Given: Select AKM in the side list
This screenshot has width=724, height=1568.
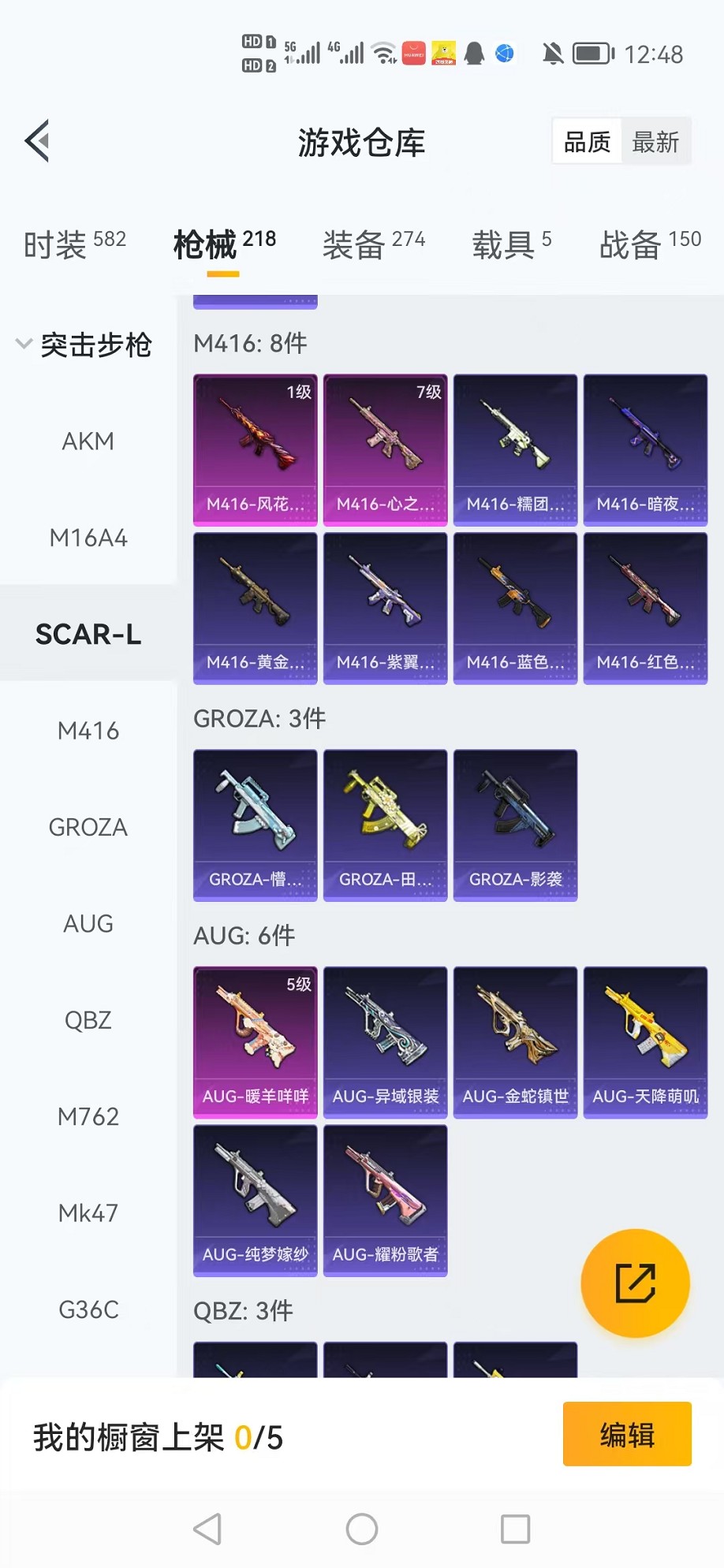Looking at the screenshot, I should 88,441.
